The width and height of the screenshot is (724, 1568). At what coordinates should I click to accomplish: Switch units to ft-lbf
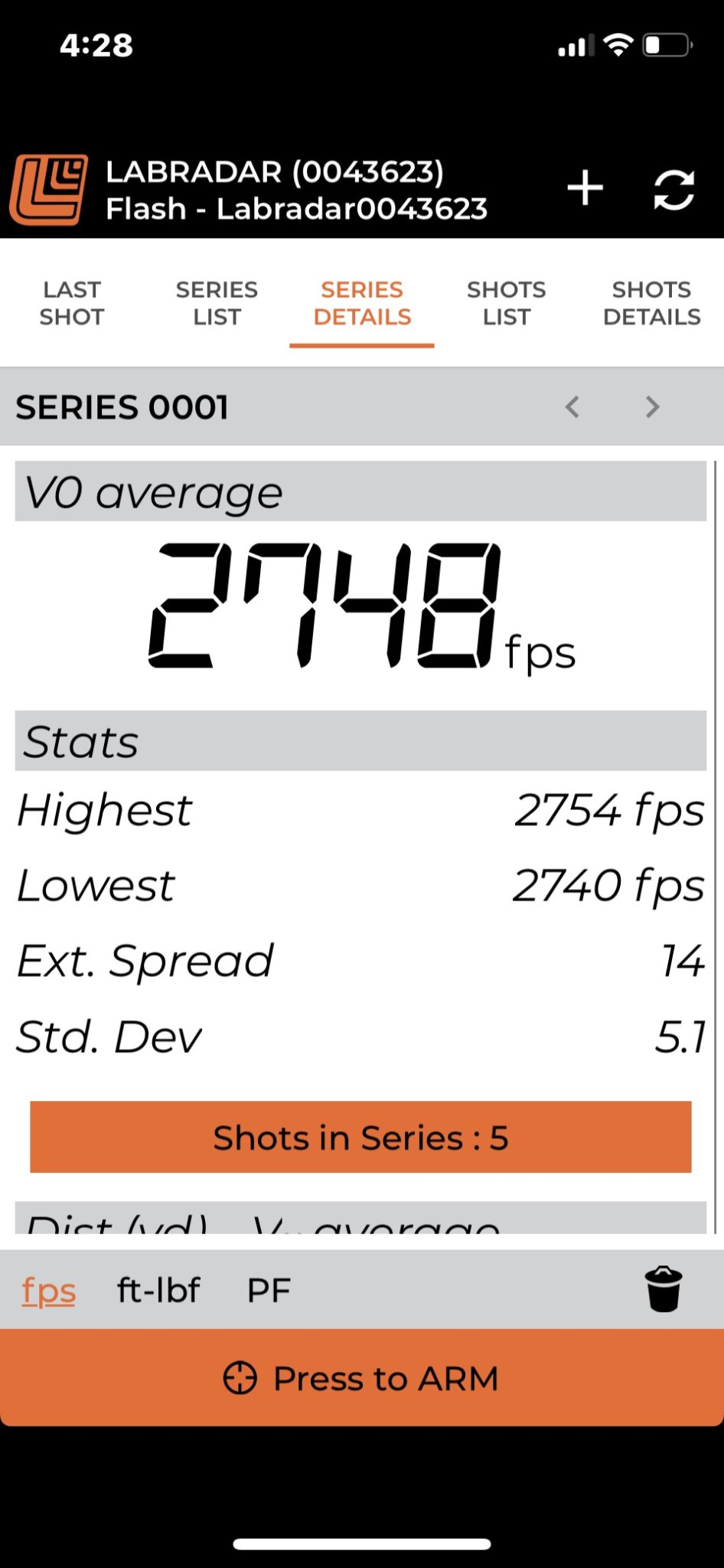[x=158, y=1290]
